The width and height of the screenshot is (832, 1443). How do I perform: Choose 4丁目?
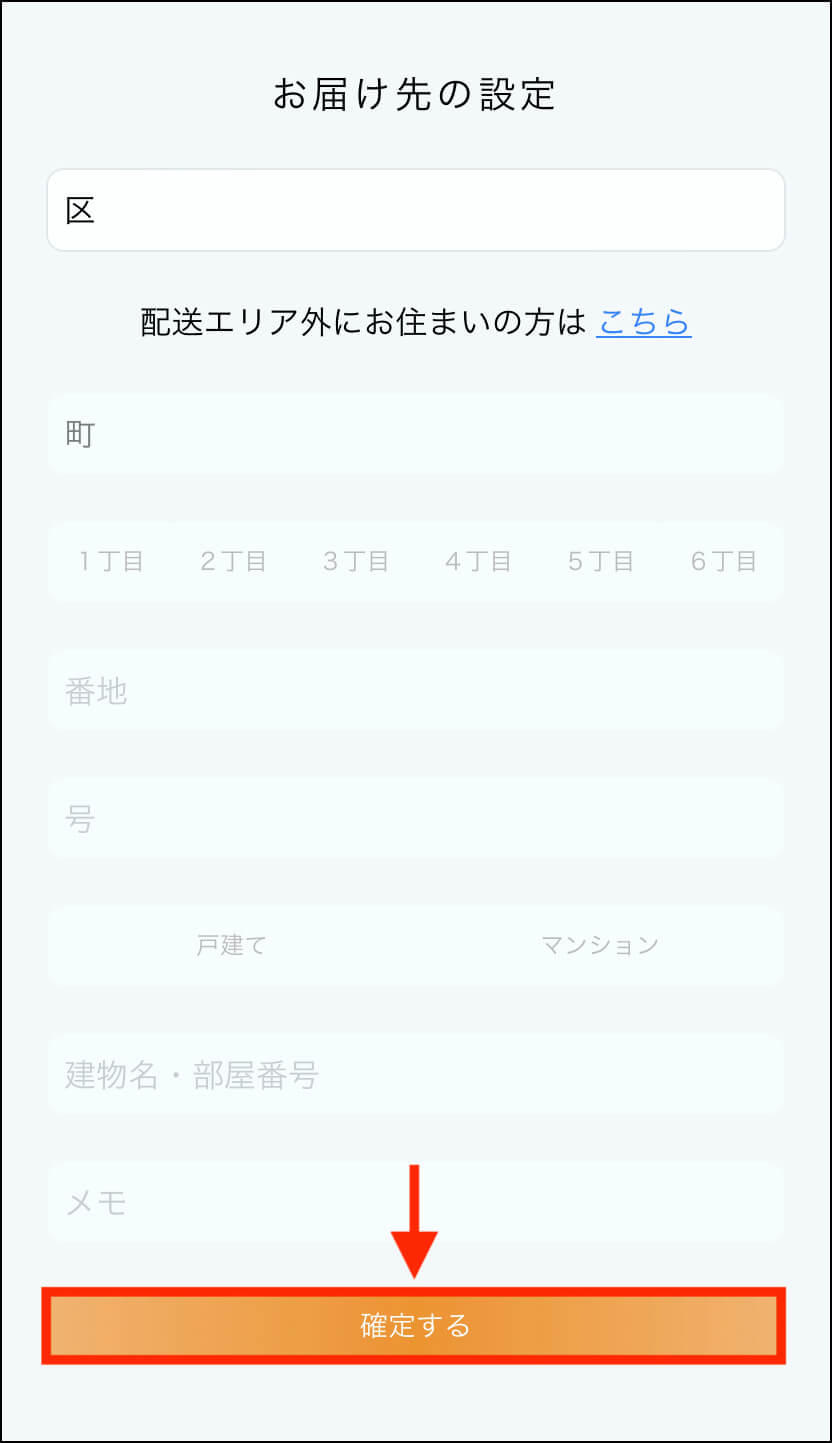478,561
